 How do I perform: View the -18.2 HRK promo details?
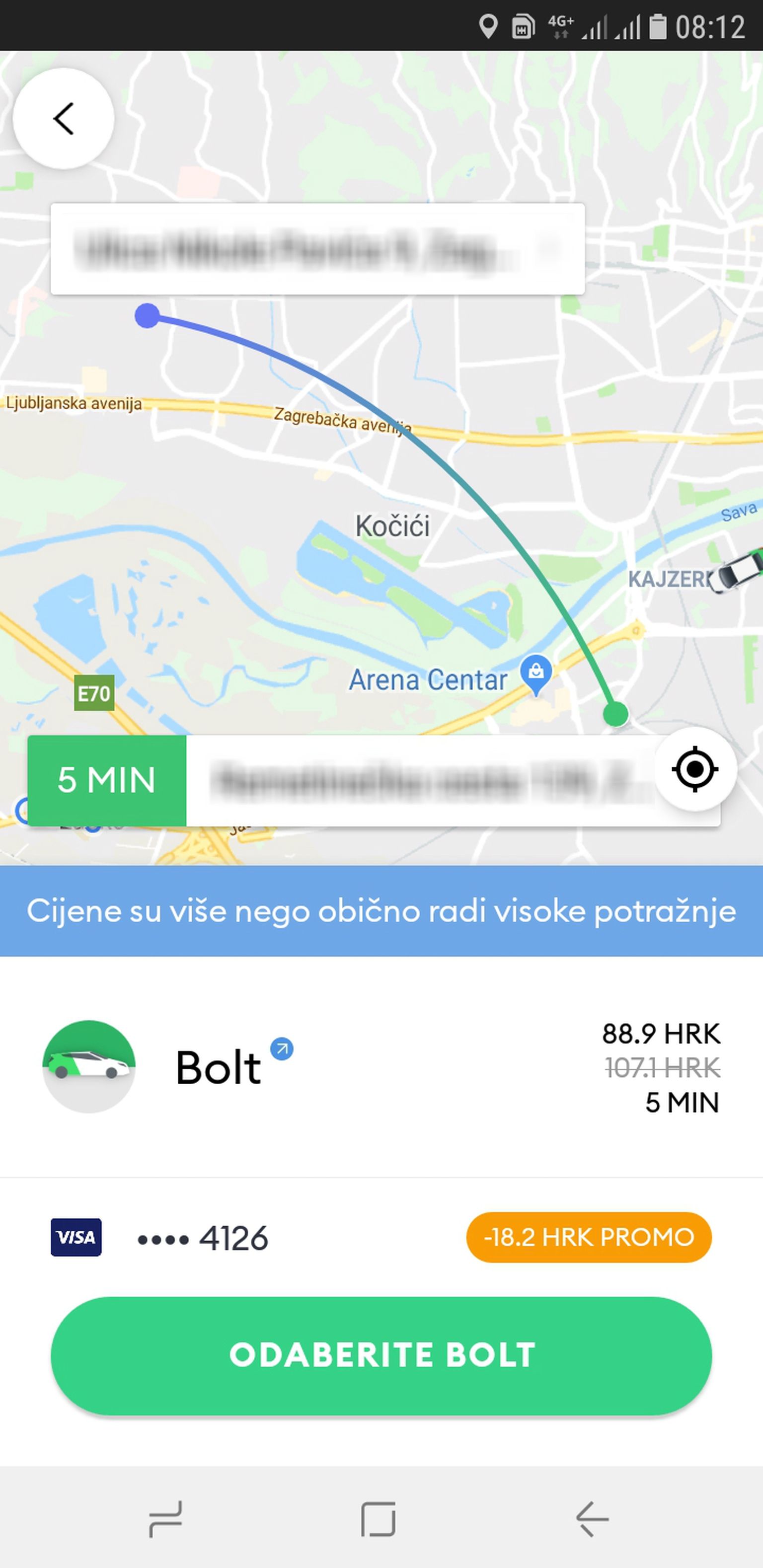pyautogui.click(x=588, y=1238)
